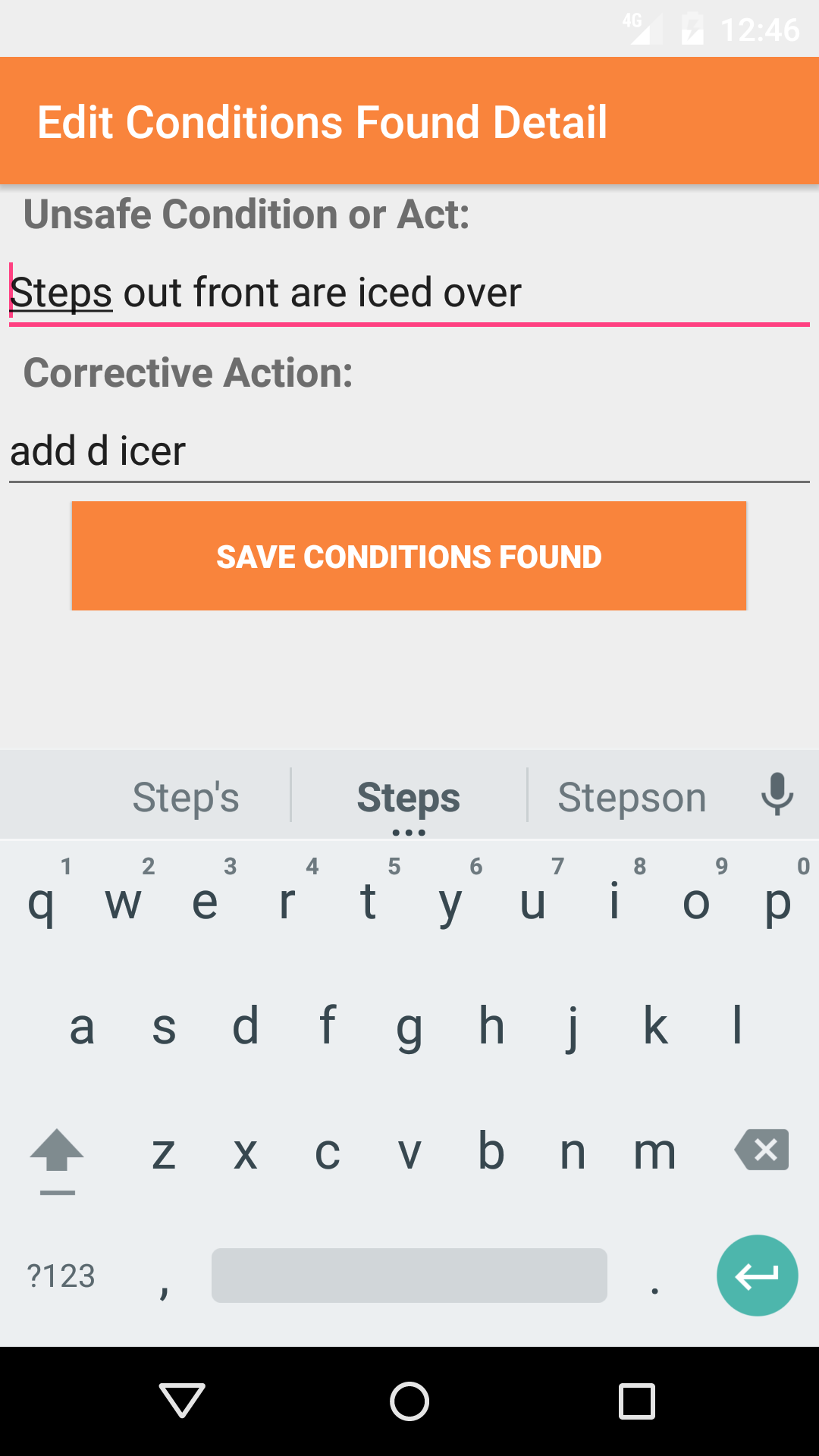Image resolution: width=819 pixels, height=1456 pixels.
Task: Edit the Unsafe Condition or Act field
Action: [x=409, y=293]
